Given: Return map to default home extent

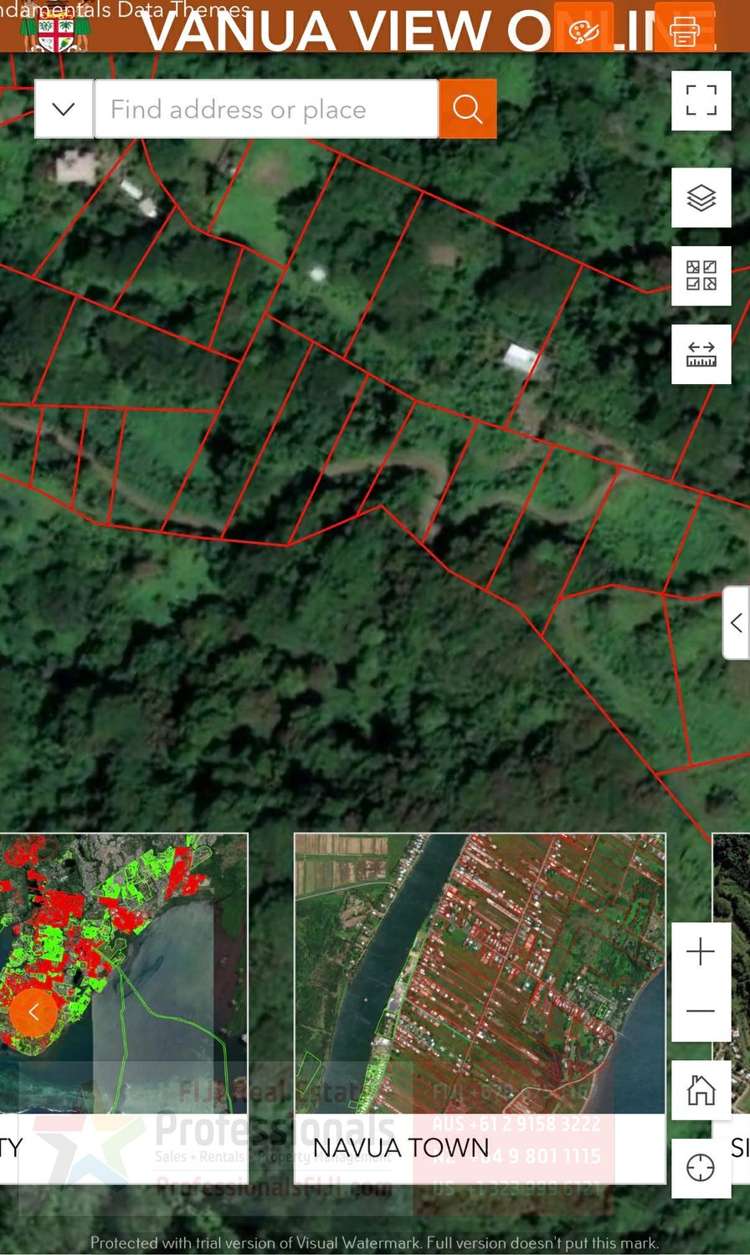Looking at the screenshot, I should (x=701, y=1090).
